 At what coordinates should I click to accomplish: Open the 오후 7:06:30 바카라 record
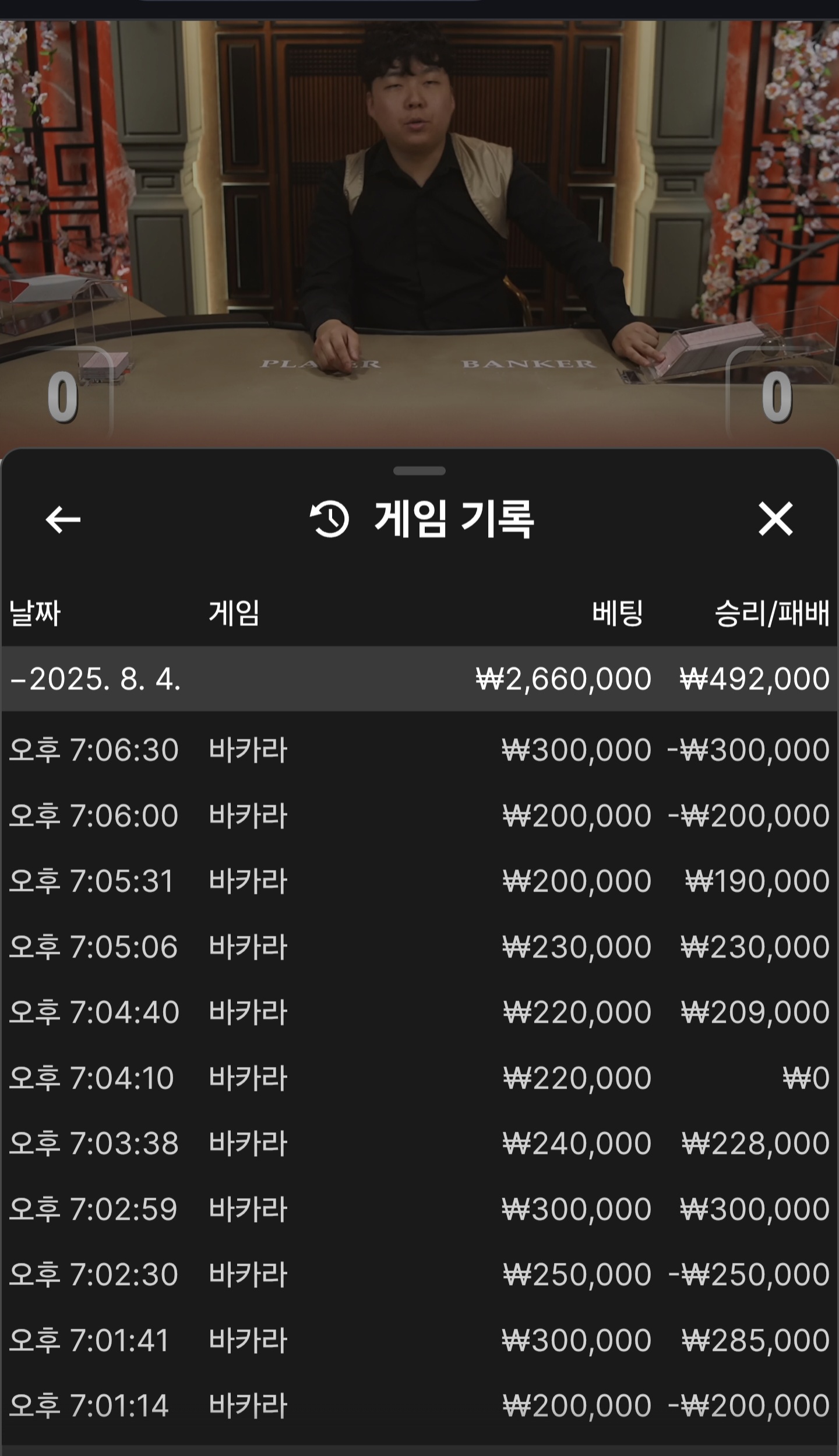(x=419, y=750)
